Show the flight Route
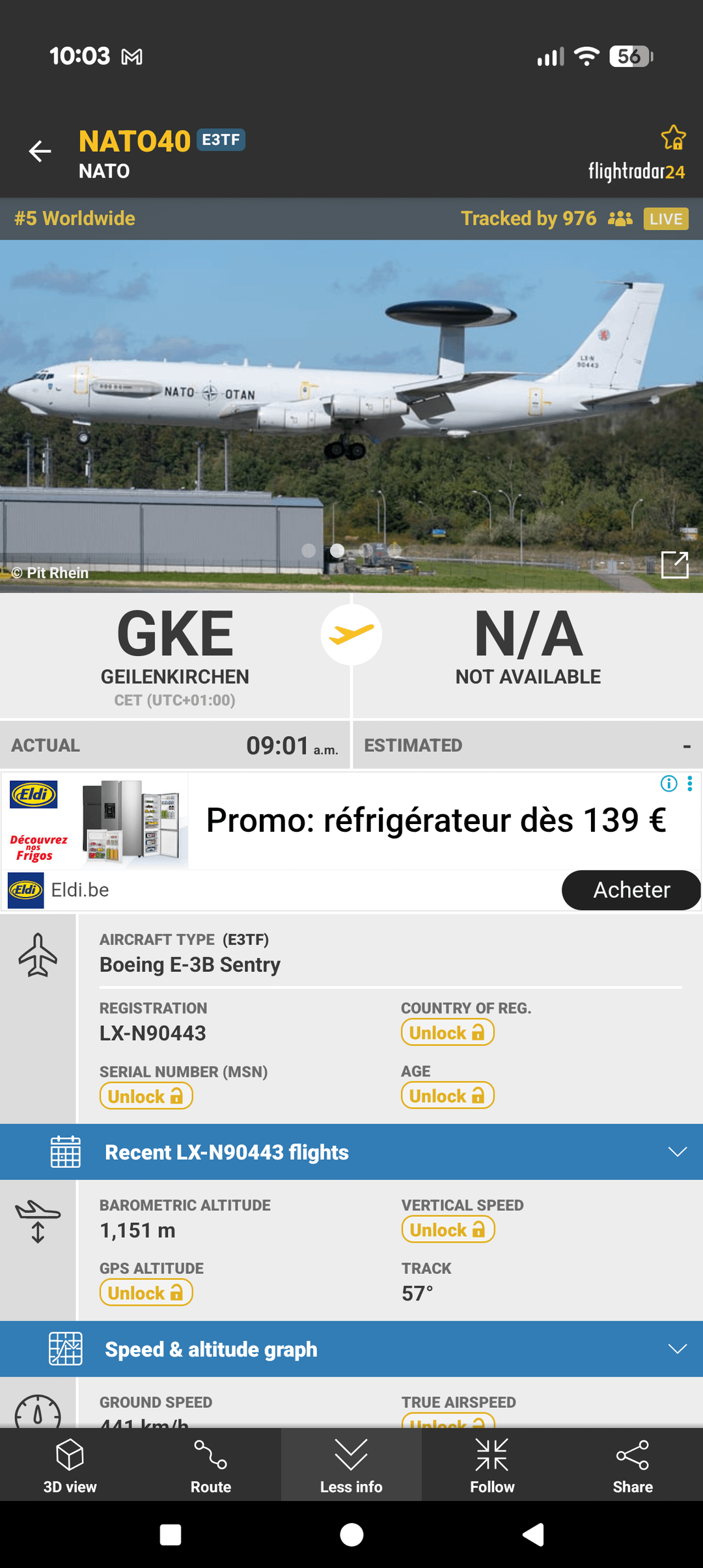 (211, 1466)
